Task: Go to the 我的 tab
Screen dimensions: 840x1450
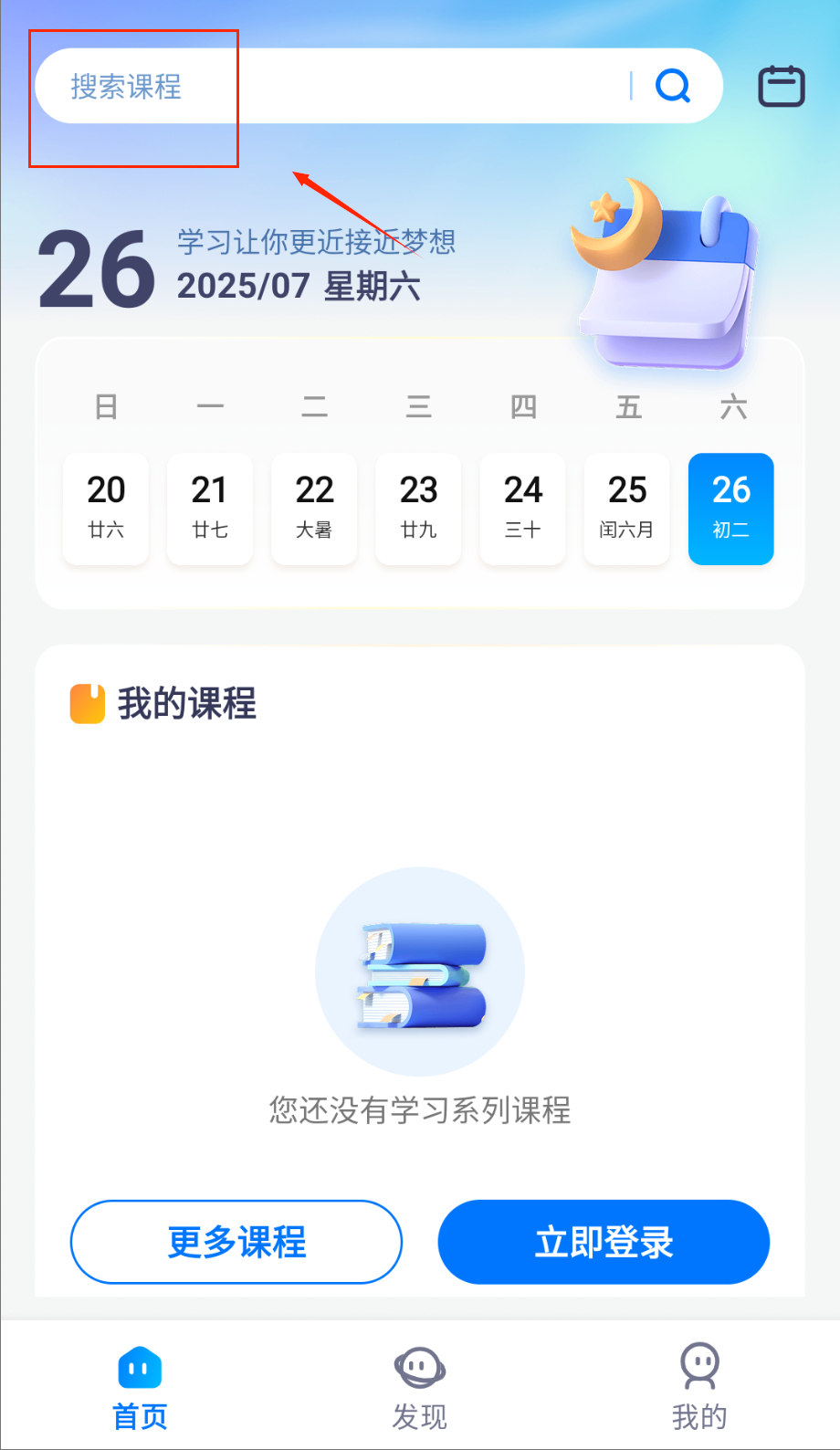Action: 699,1388
